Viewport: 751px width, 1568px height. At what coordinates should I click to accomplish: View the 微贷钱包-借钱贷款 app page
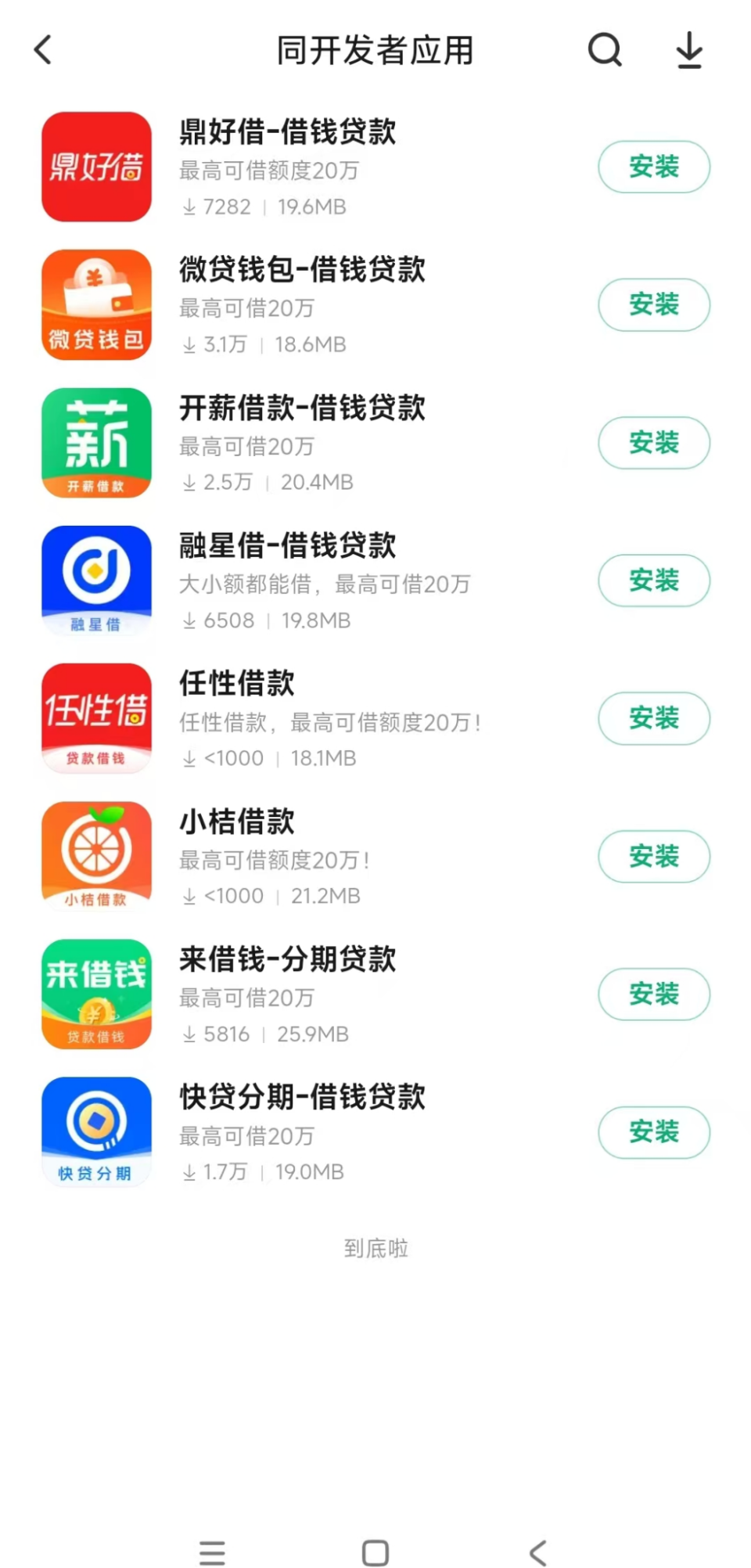302,270
